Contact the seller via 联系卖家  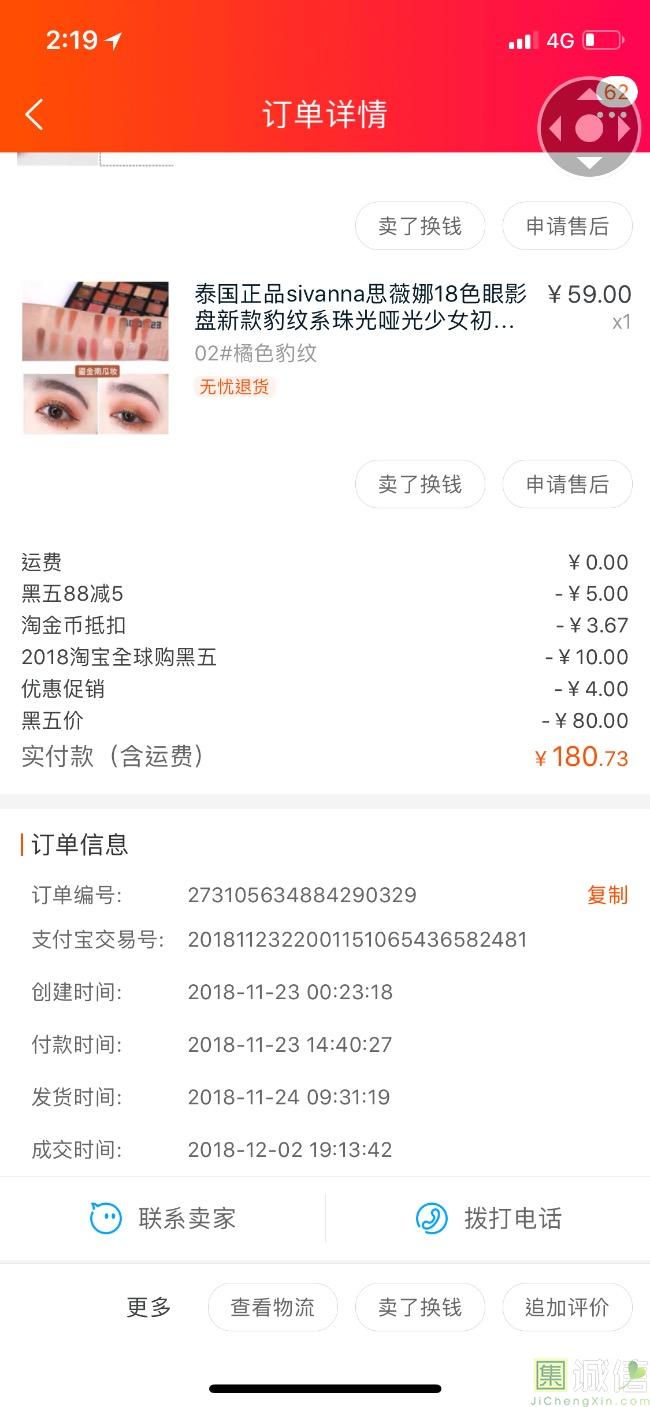pos(163,1218)
